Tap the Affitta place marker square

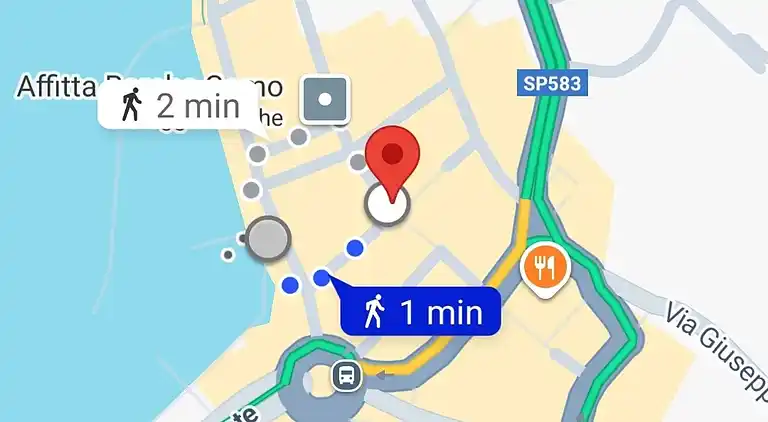click(326, 100)
